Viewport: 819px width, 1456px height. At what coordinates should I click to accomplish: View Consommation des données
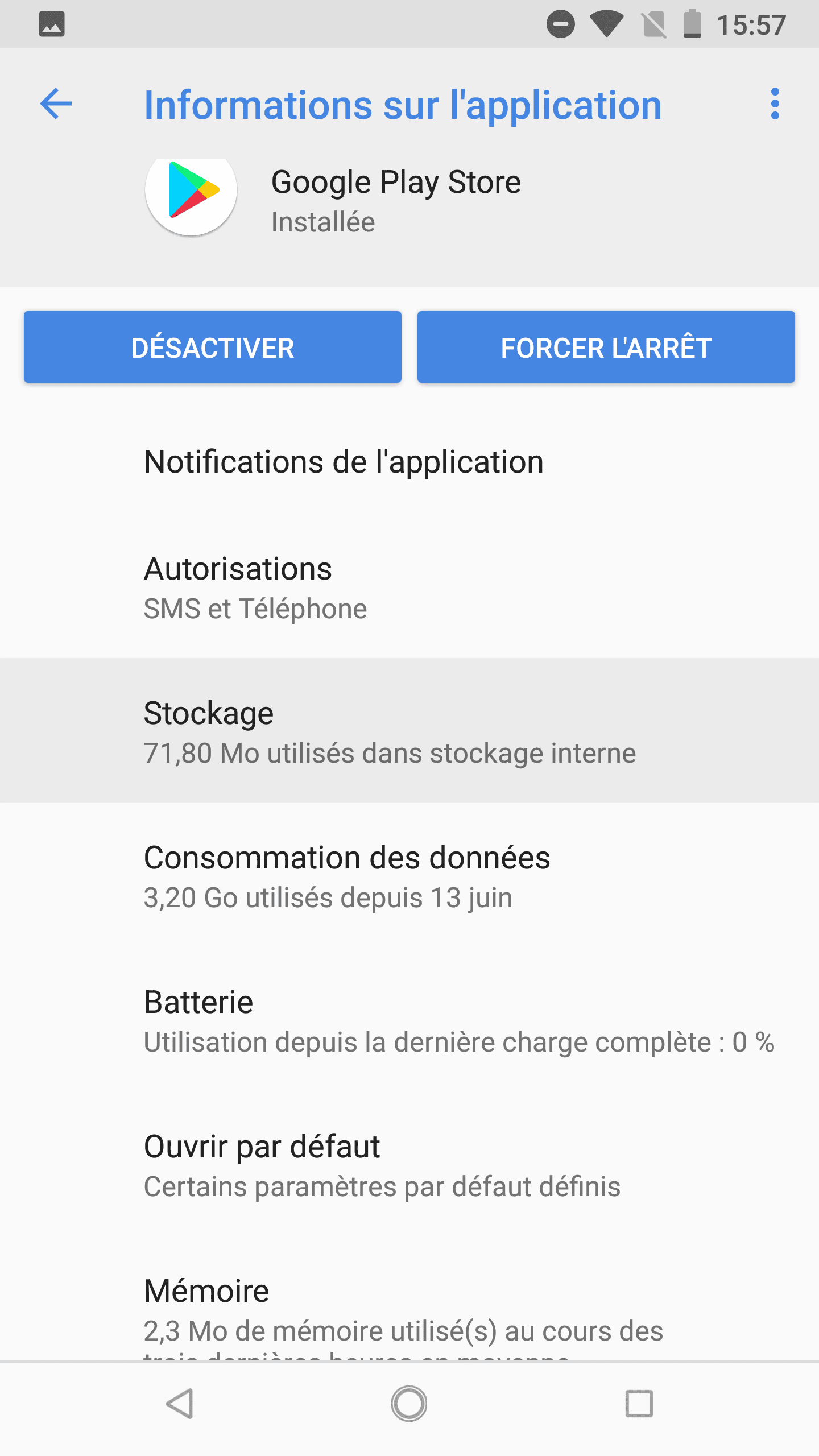pos(409,875)
